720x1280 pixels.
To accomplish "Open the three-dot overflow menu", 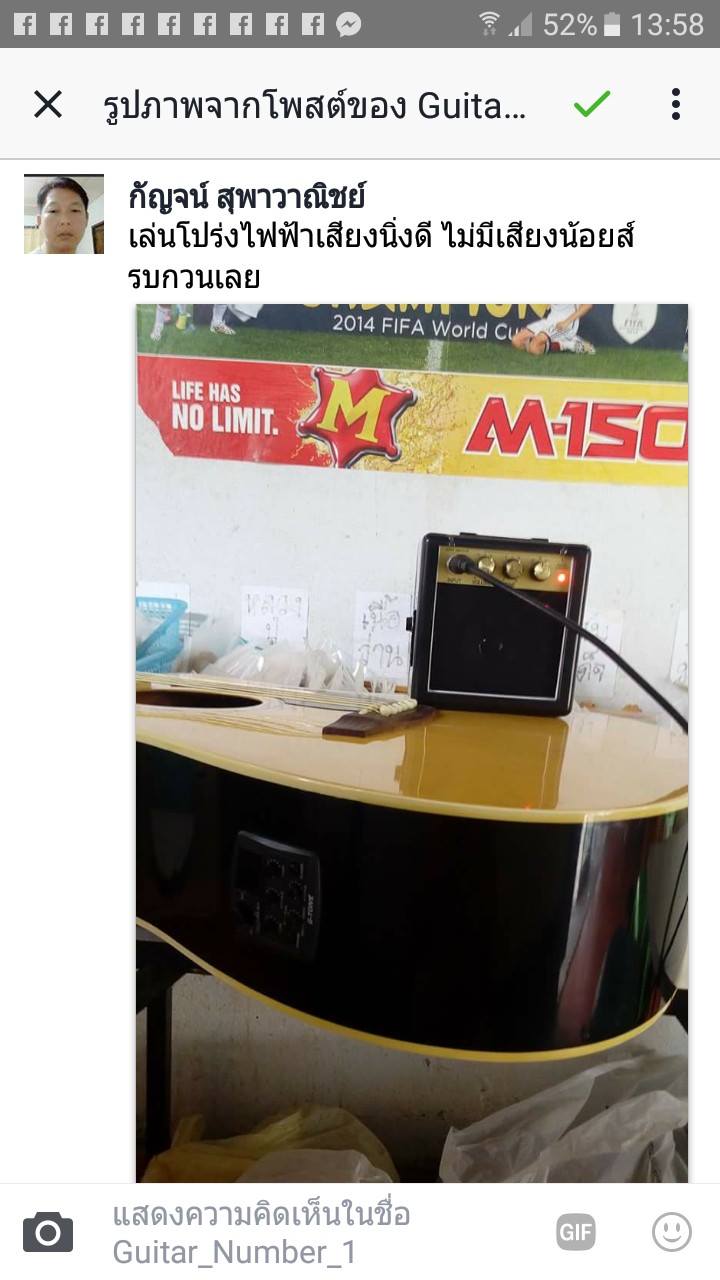I will click(x=676, y=104).
